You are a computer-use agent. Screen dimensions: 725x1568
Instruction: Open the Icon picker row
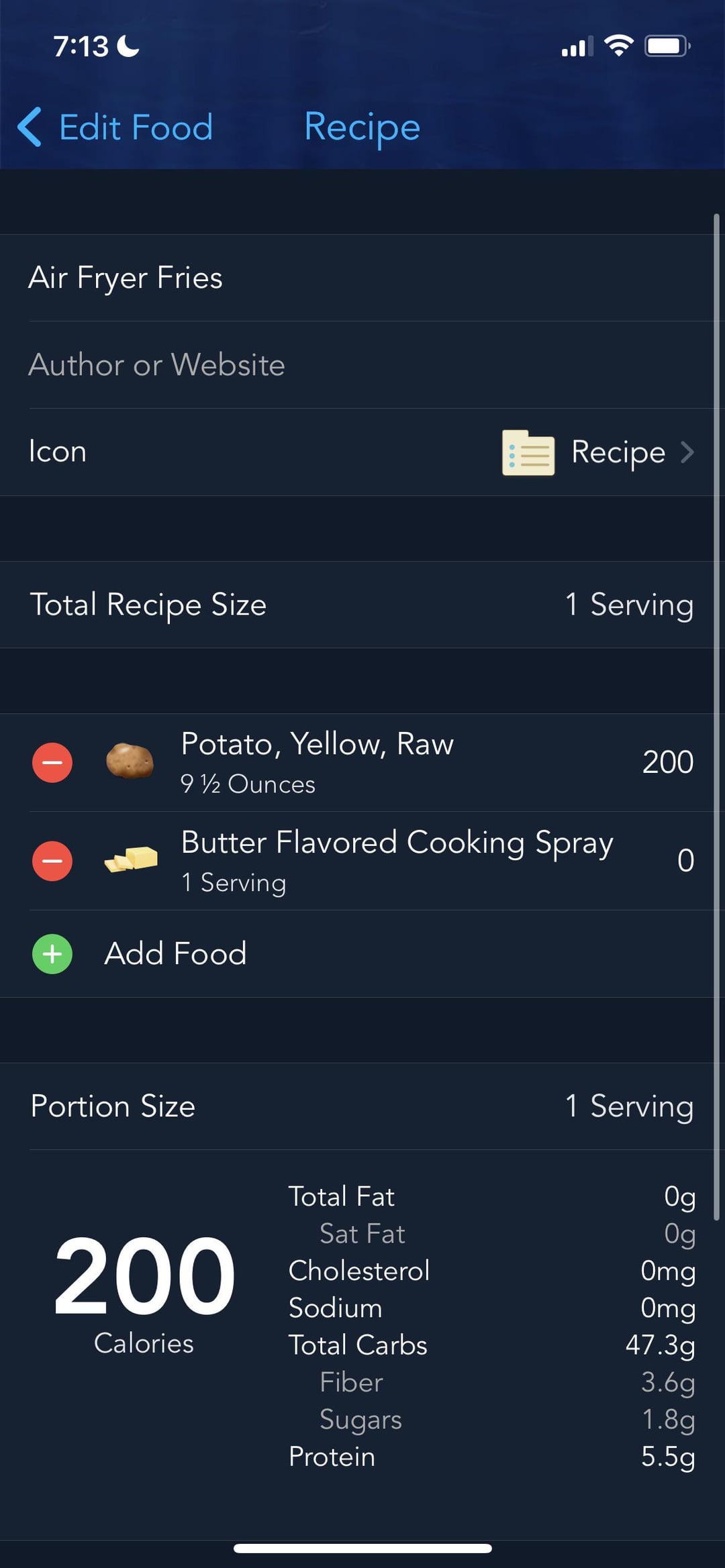point(362,452)
